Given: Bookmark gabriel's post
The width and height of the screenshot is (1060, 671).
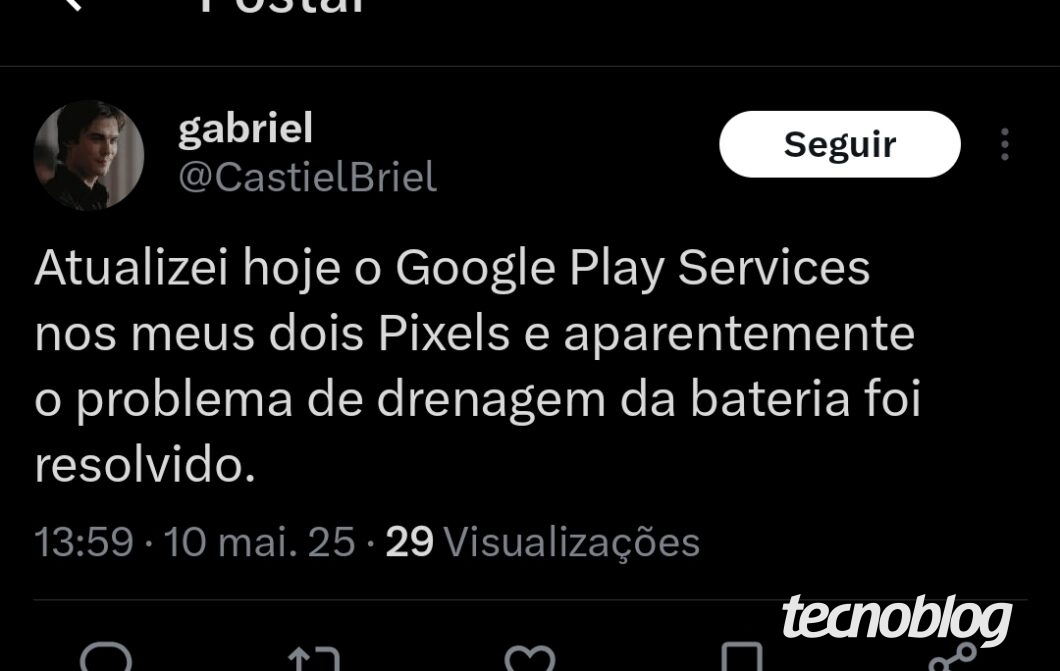Looking at the screenshot, I should [741, 659].
